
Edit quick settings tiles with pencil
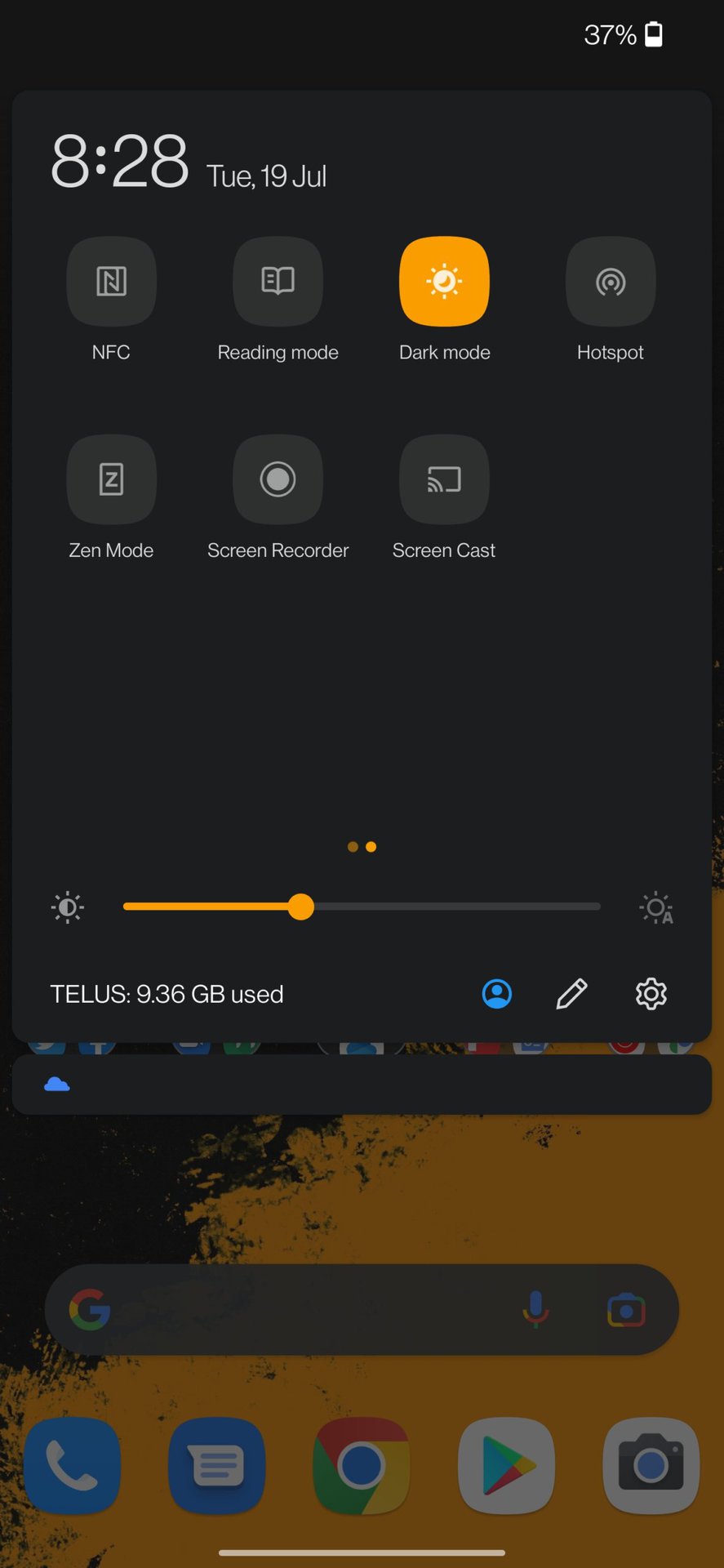pyautogui.click(x=571, y=994)
